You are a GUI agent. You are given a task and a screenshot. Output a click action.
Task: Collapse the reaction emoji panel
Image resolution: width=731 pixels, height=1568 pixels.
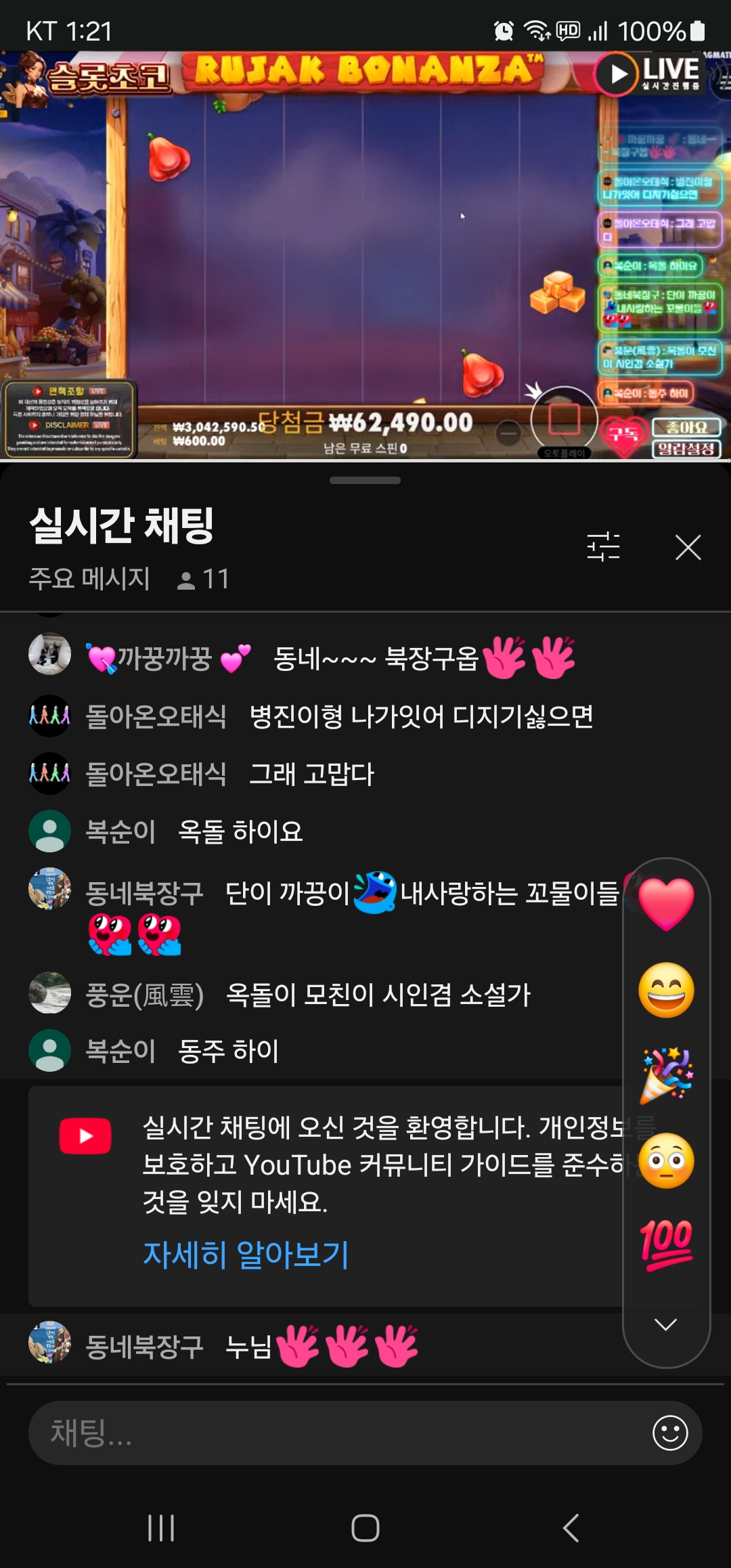666,1324
